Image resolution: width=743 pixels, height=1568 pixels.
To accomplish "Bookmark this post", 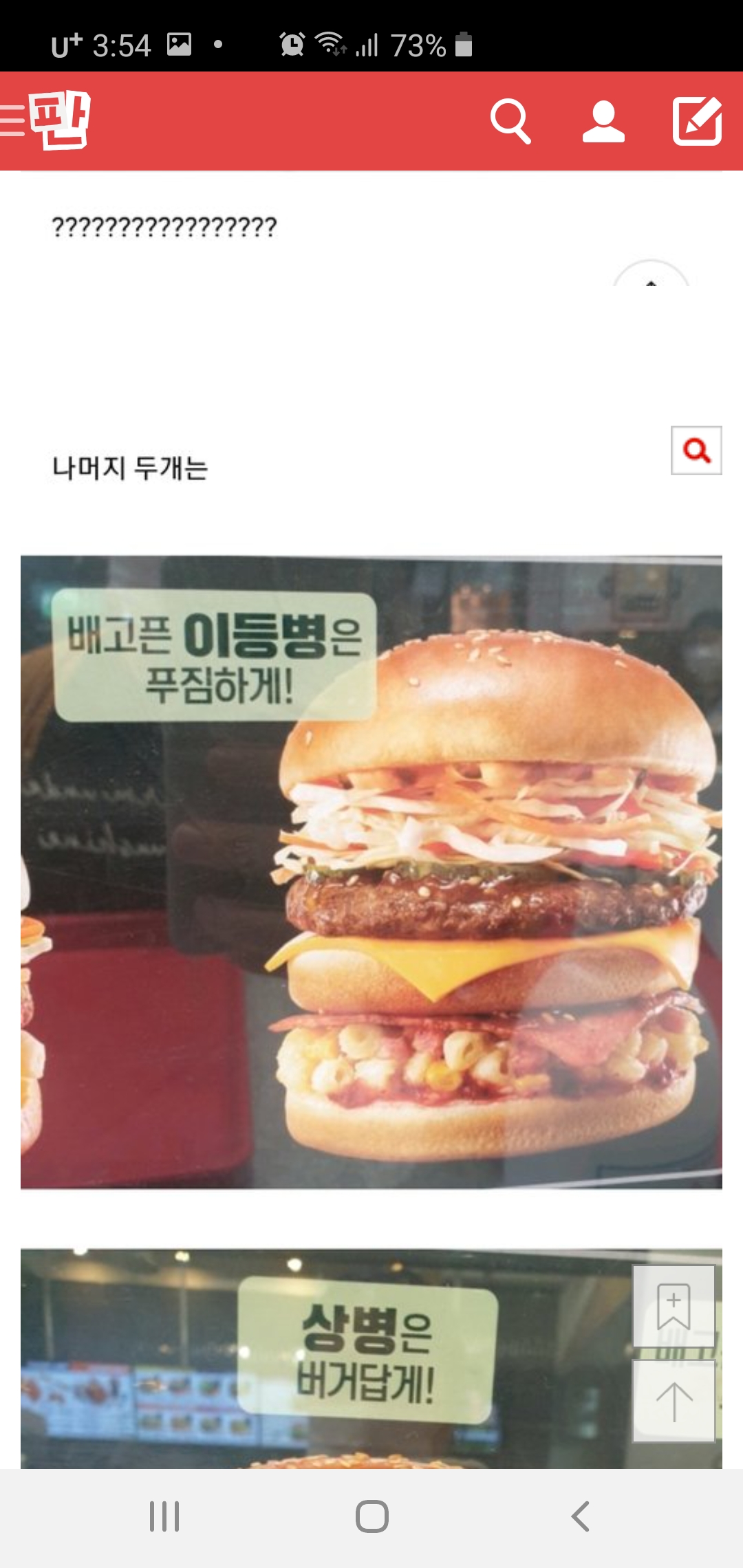I will 674,1306.
